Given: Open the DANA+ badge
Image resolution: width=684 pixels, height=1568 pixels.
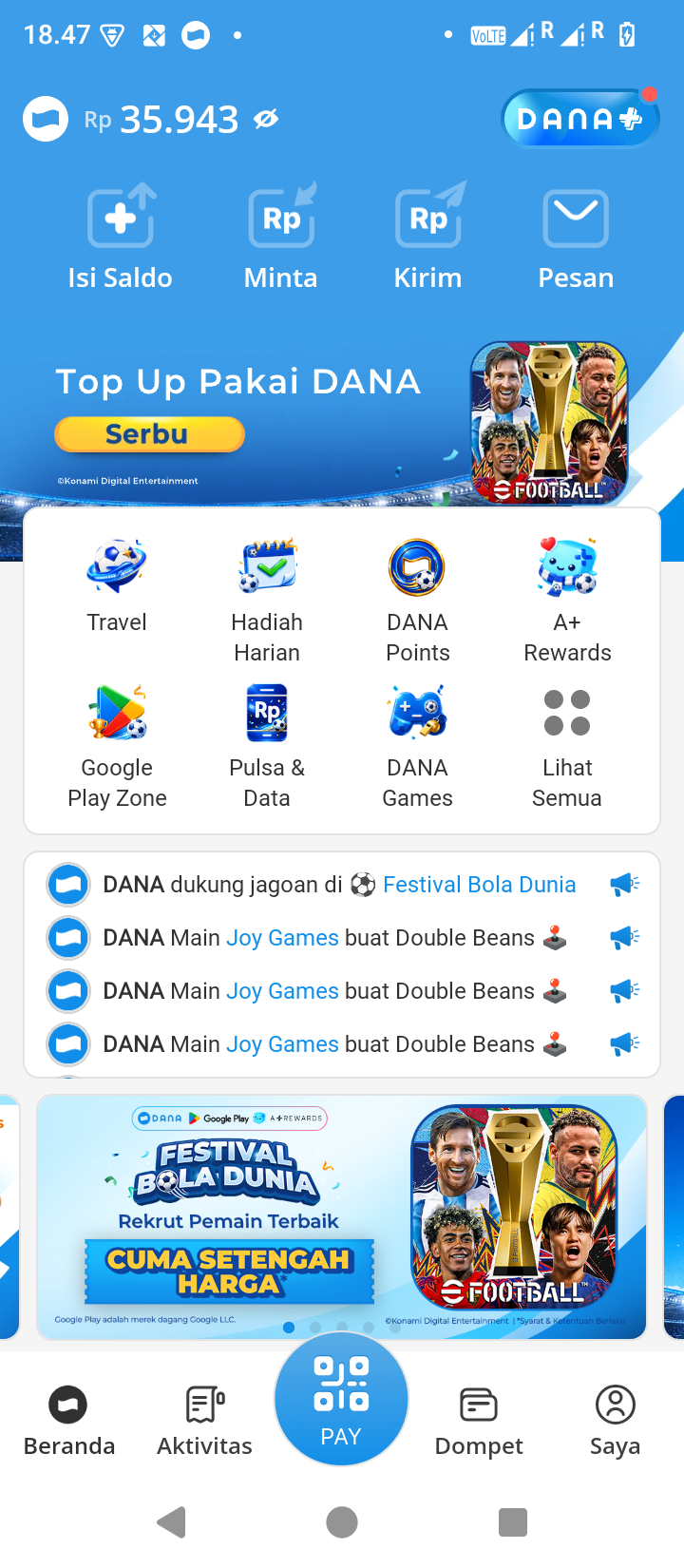Looking at the screenshot, I should [580, 119].
